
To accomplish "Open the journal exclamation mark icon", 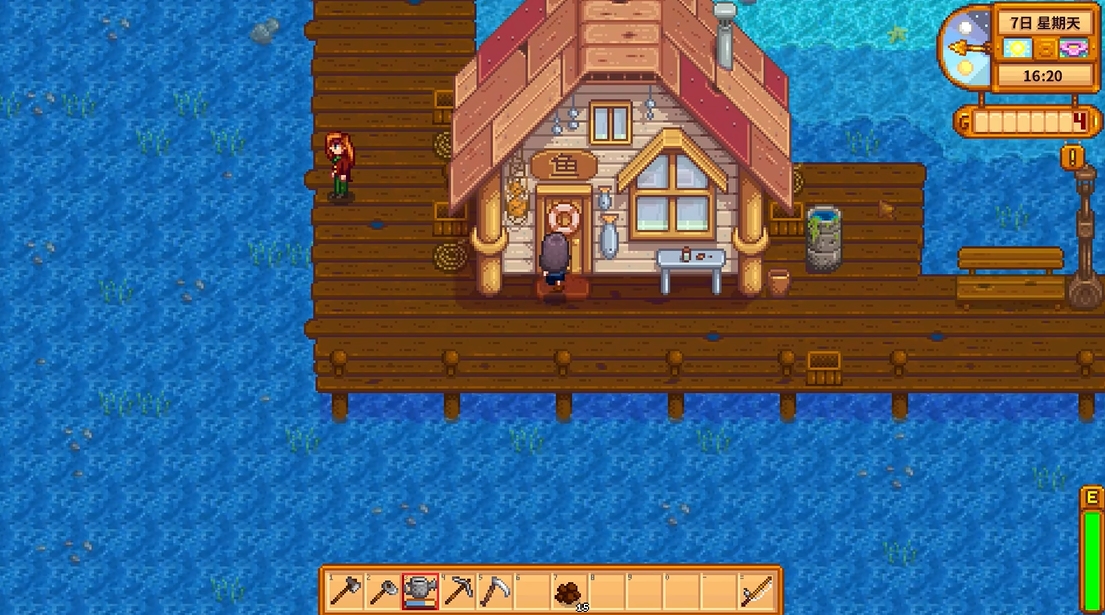I will [1073, 157].
